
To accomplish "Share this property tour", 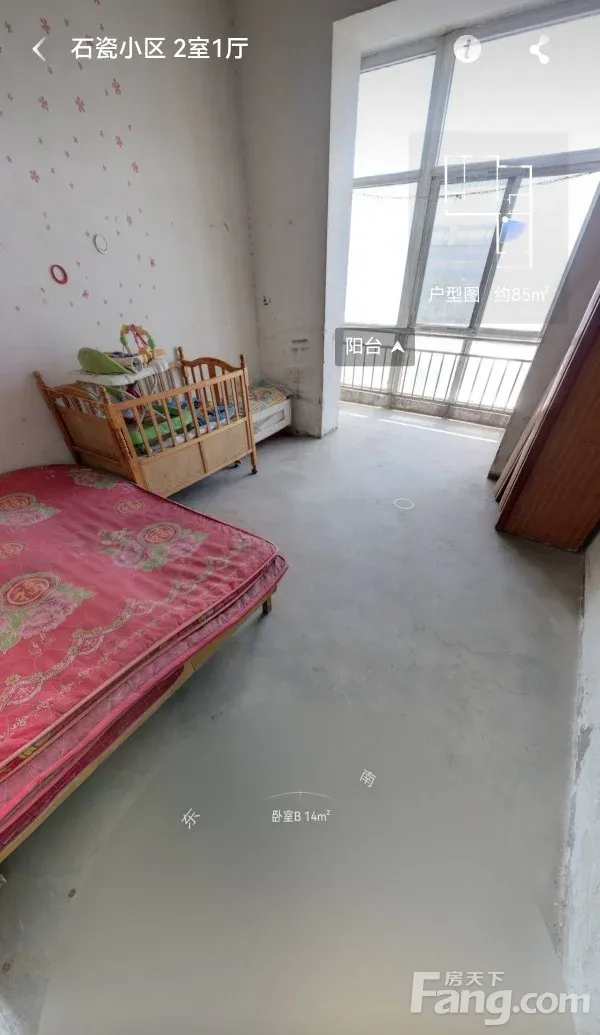I will click(x=539, y=49).
